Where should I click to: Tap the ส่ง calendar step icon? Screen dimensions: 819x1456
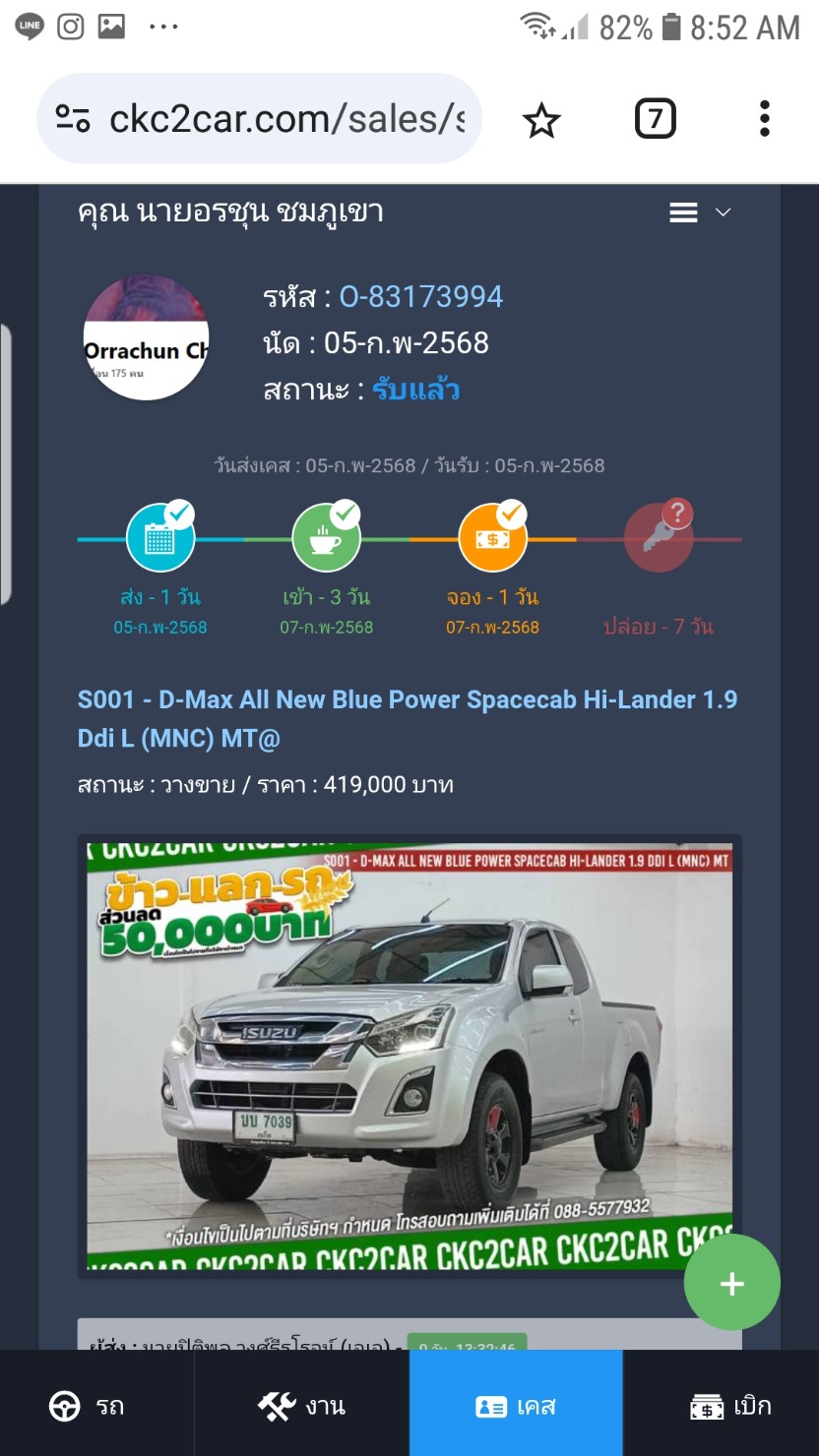[x=160, y=537]
